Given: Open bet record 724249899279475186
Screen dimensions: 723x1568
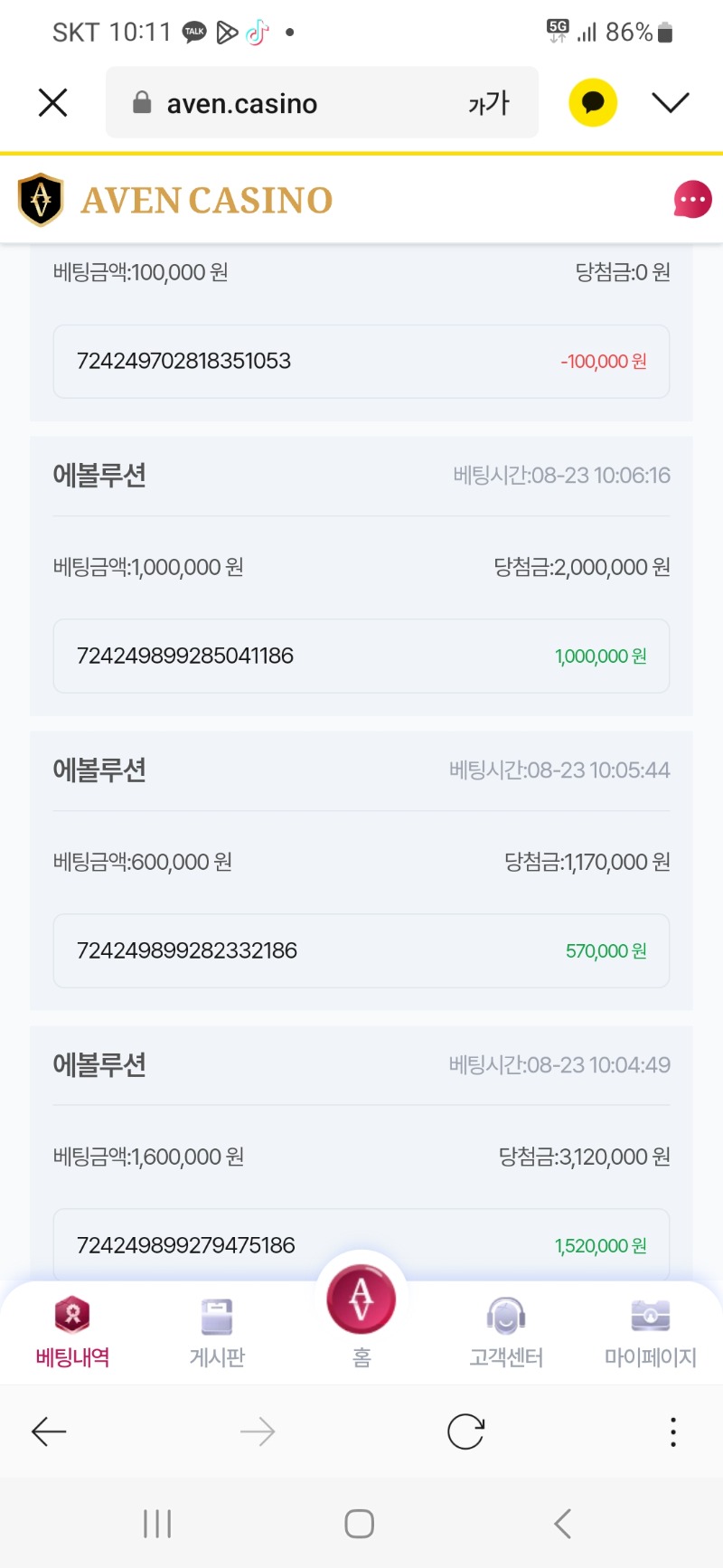Looking at the screenshot, I should point(361,1245).
